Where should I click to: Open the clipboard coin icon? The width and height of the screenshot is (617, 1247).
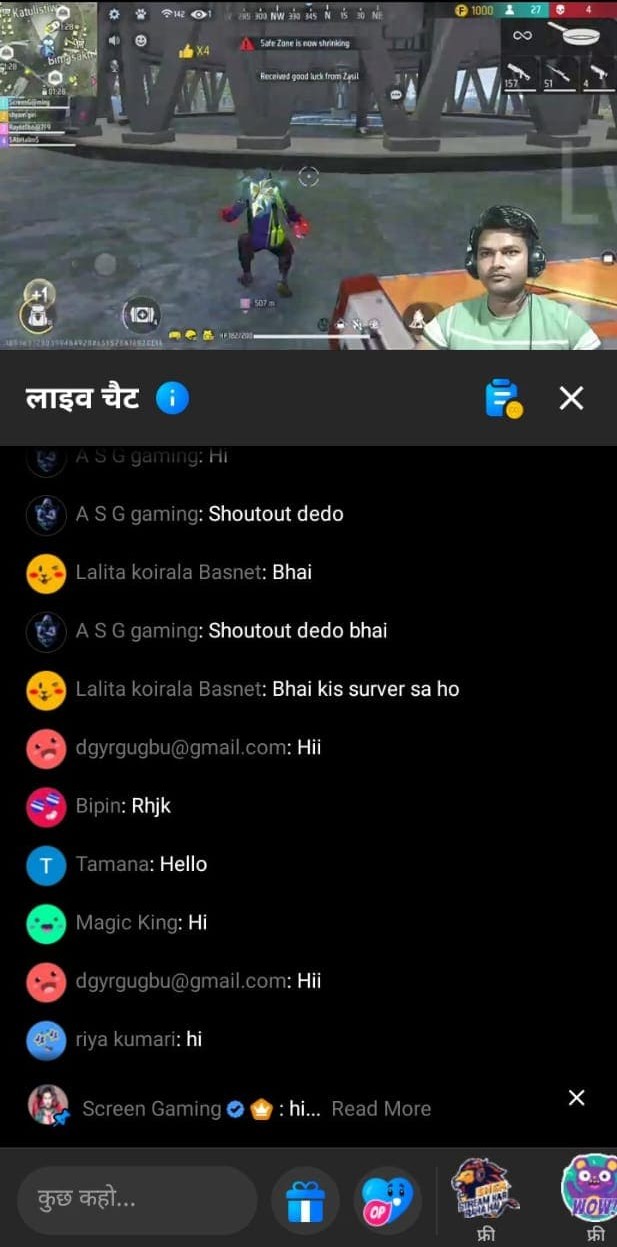tap(502, 399)
